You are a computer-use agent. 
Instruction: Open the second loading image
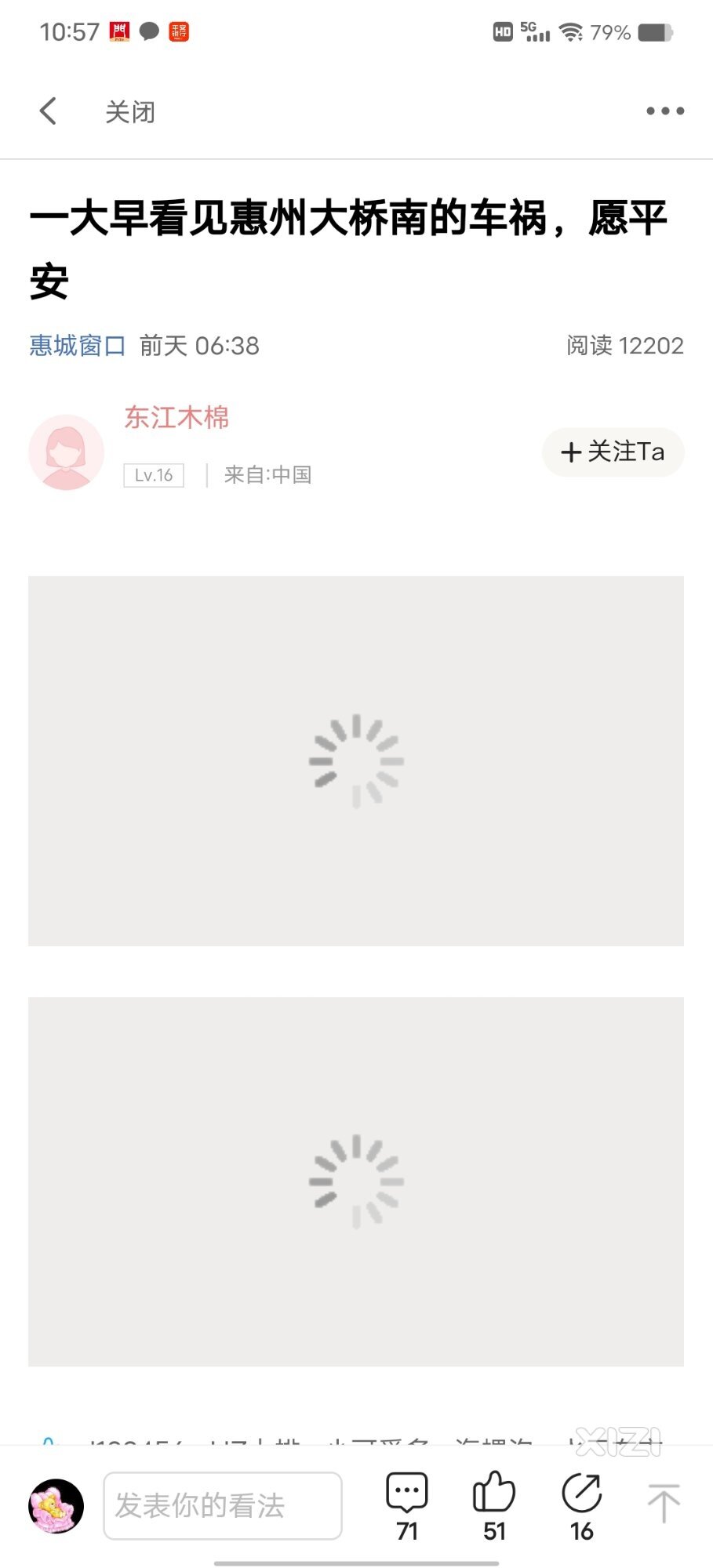[x=356, y=1181]
